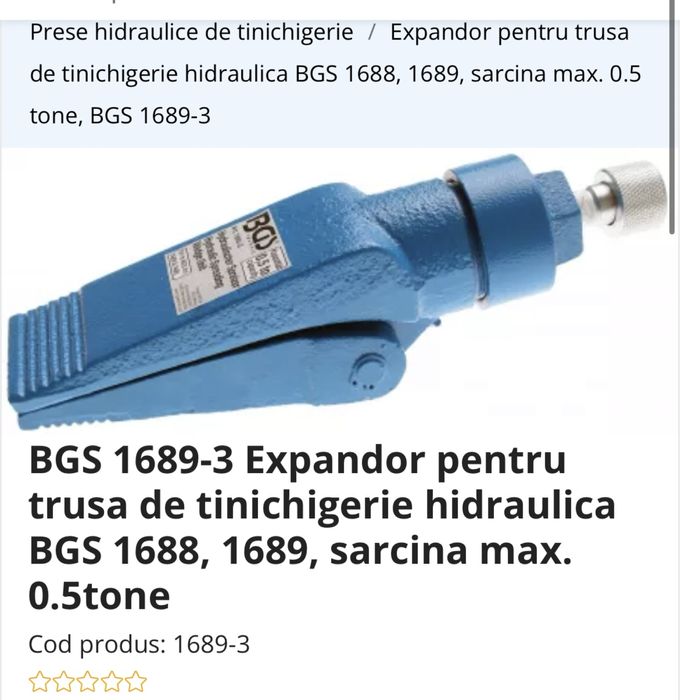Open the star rating reviews
680x700 pixels.
tap(88, 682)
